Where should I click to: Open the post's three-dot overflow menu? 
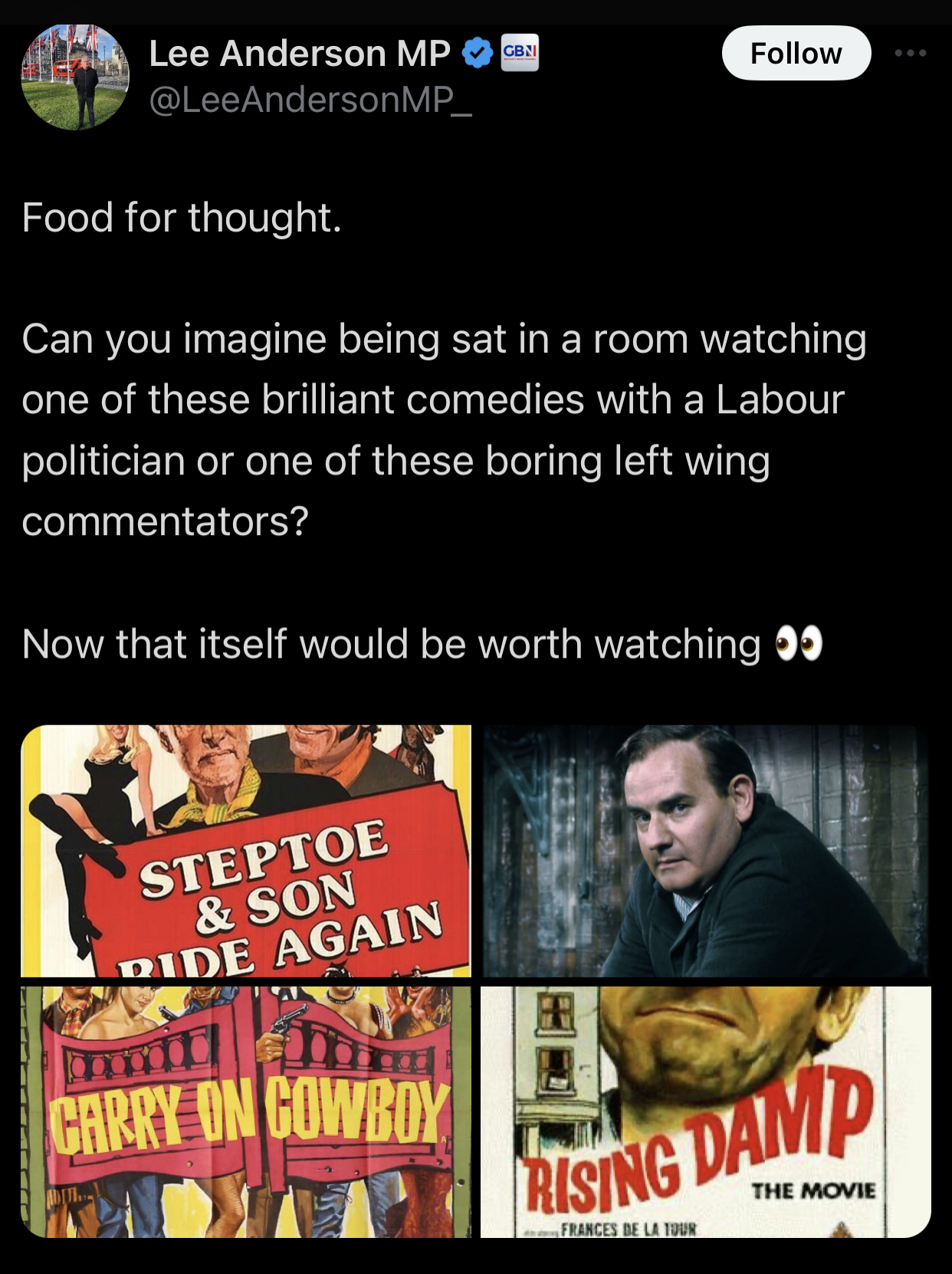pyautogui.click(x=910, y=54)
